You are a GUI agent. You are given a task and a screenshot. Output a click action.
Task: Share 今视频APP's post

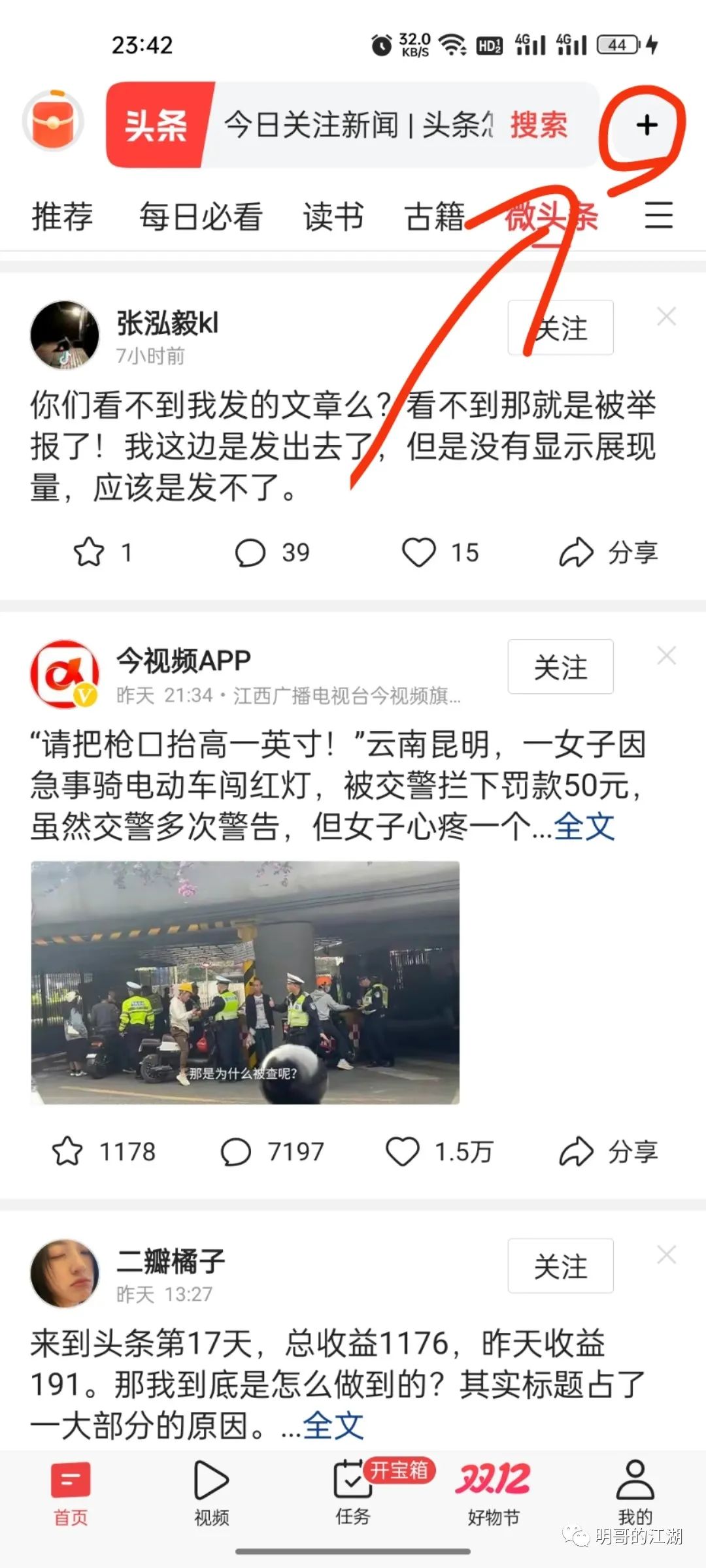tap(608, 1152)
